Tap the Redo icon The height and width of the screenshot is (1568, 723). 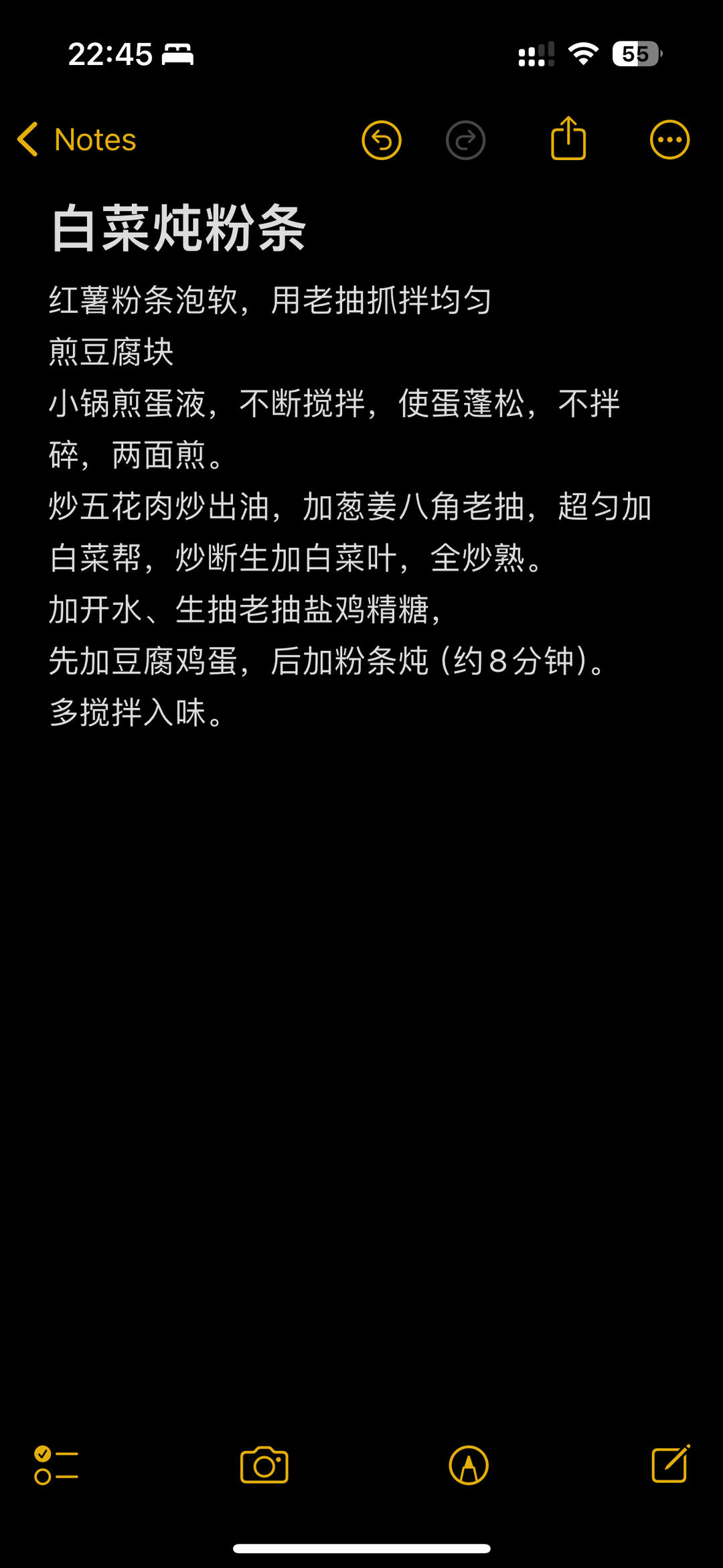pyautogui.click(x=466, y=139)
